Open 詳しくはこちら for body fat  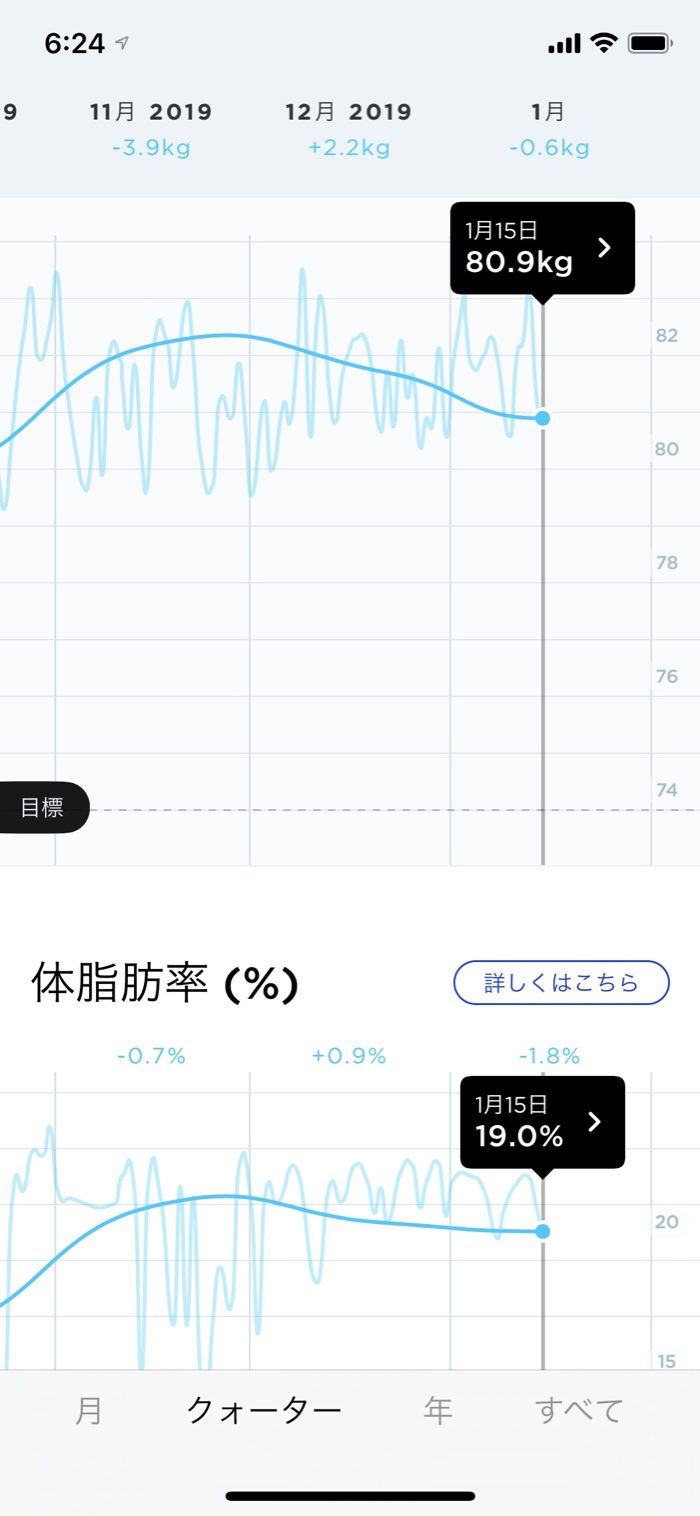coord(561,983)
